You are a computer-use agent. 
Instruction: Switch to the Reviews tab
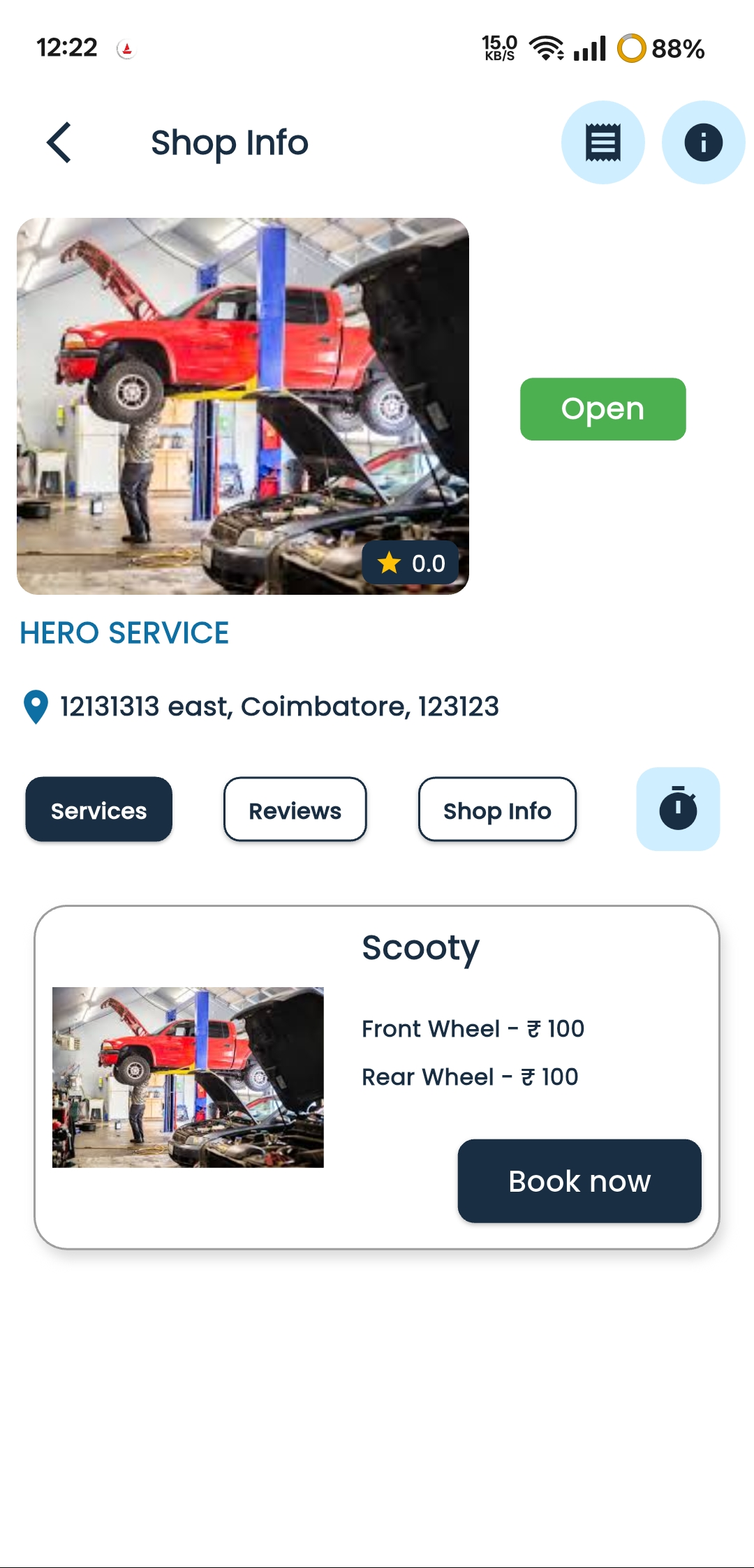pyautogui.click(x=295, y=810)
